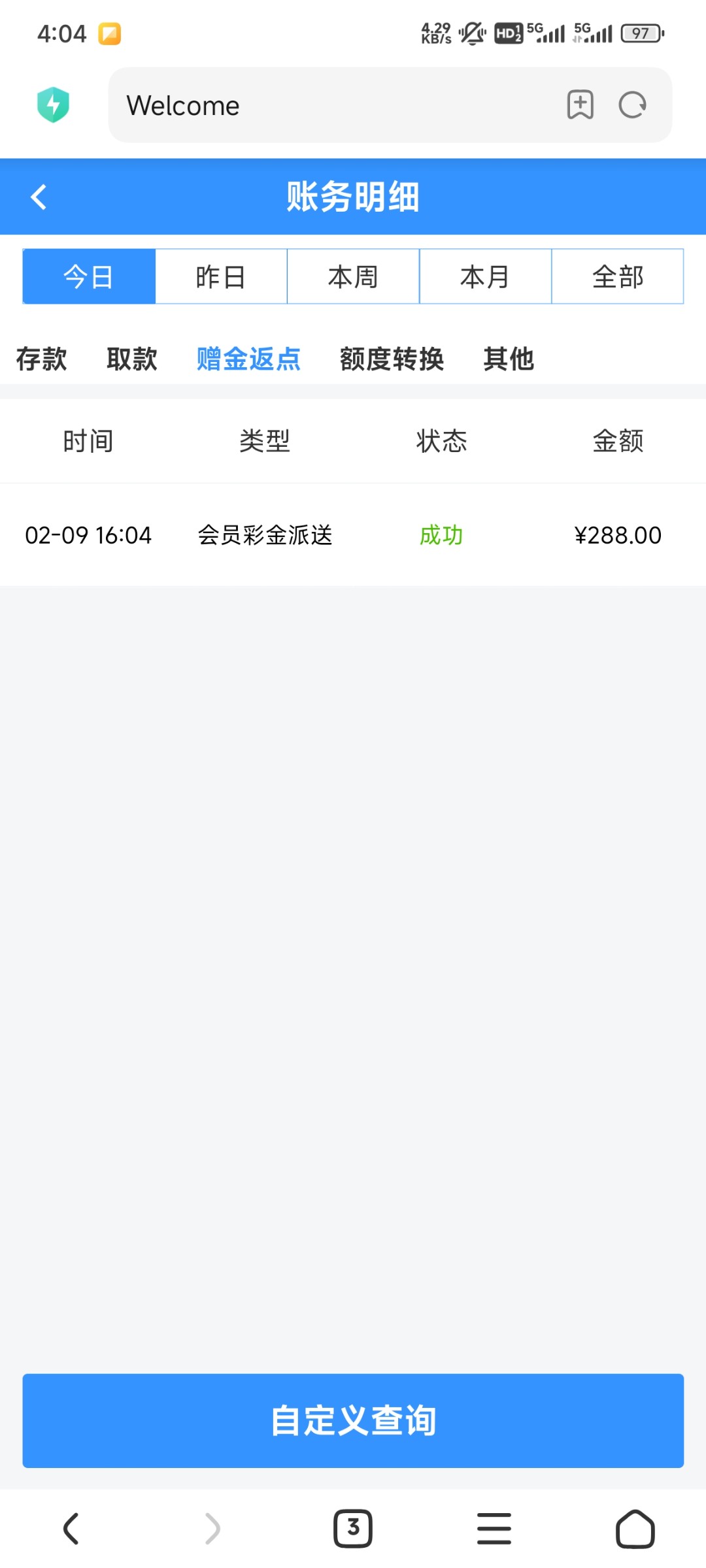Screen dimensions: 706x1568
Task: Select the 赠金返点 category
Action: tap(248, 359)
